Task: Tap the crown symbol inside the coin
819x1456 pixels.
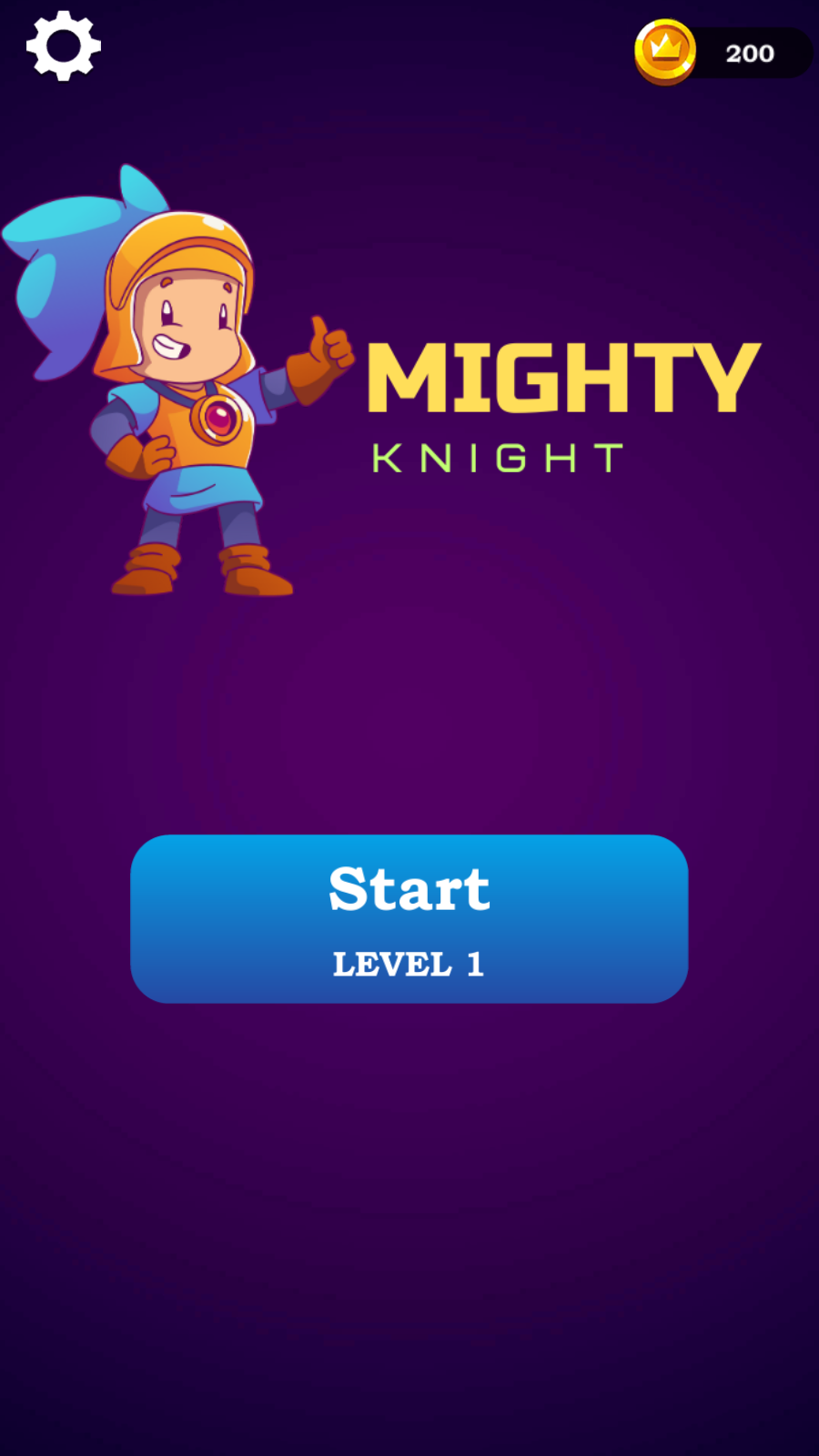Action: (665, 47)
